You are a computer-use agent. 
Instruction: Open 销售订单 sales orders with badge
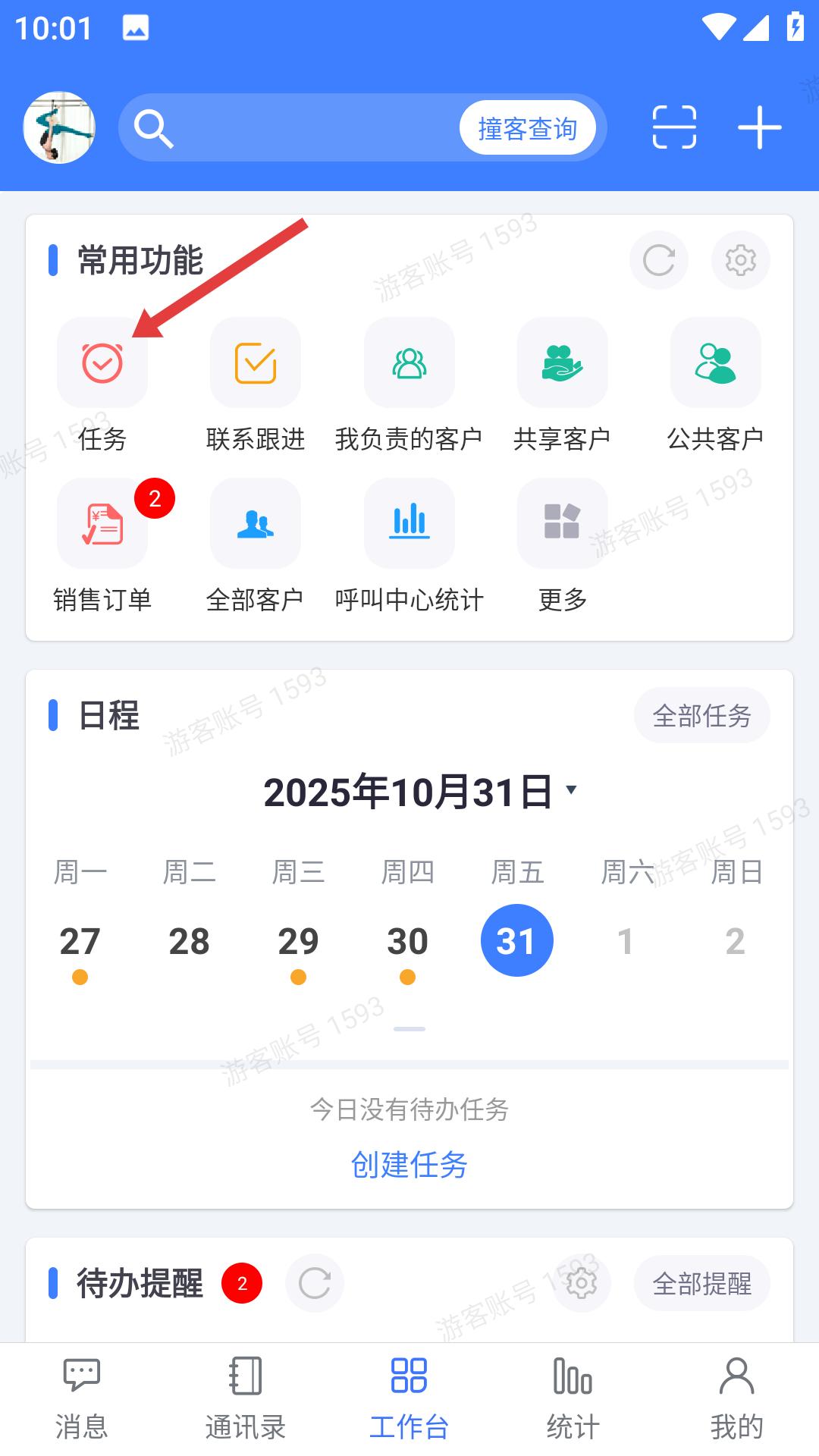point(102,523)
